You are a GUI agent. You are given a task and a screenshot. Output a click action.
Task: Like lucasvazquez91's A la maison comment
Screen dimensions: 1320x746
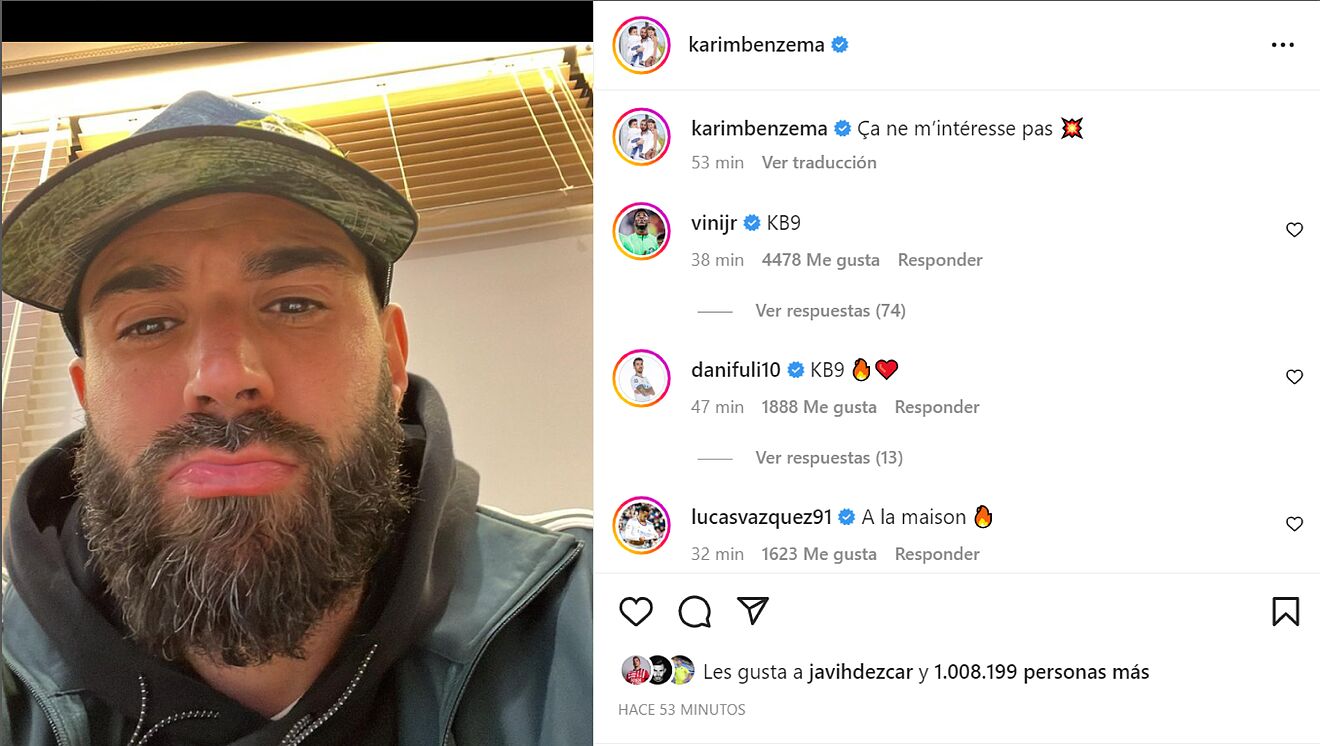tap(1294, 524)
